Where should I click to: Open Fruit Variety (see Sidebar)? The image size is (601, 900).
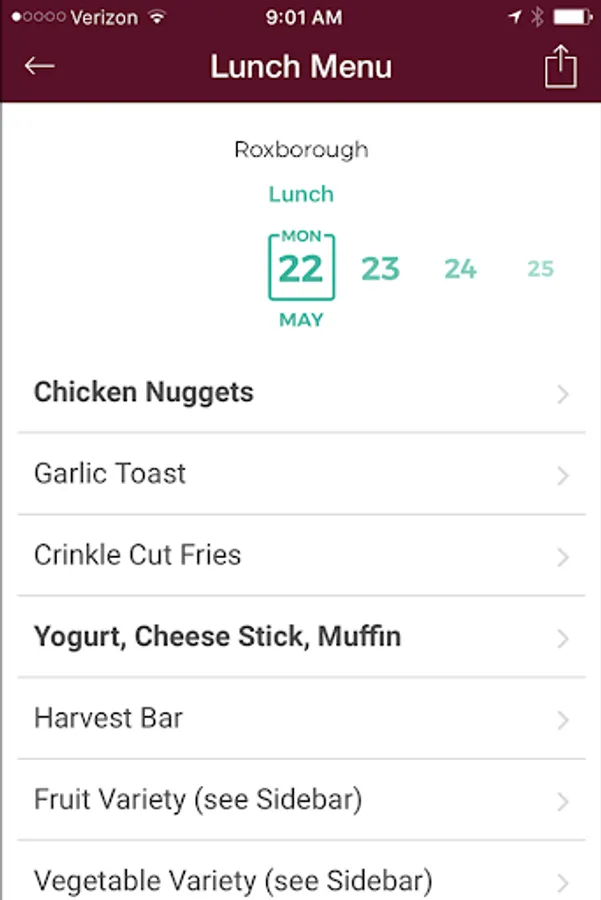pyautogui.click(x=300, y=800)
